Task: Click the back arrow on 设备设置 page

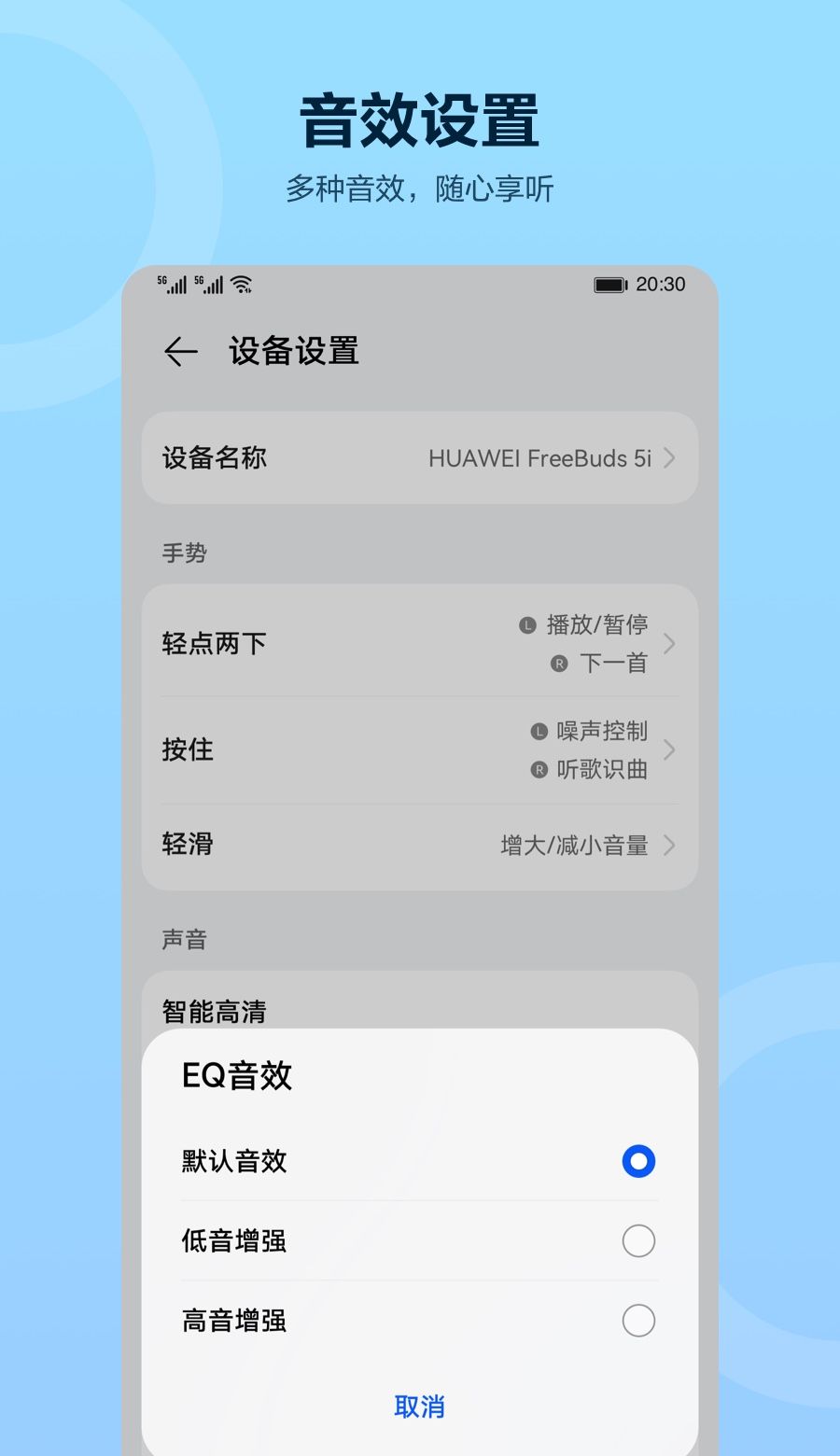Action: click(x=182, y=351)
